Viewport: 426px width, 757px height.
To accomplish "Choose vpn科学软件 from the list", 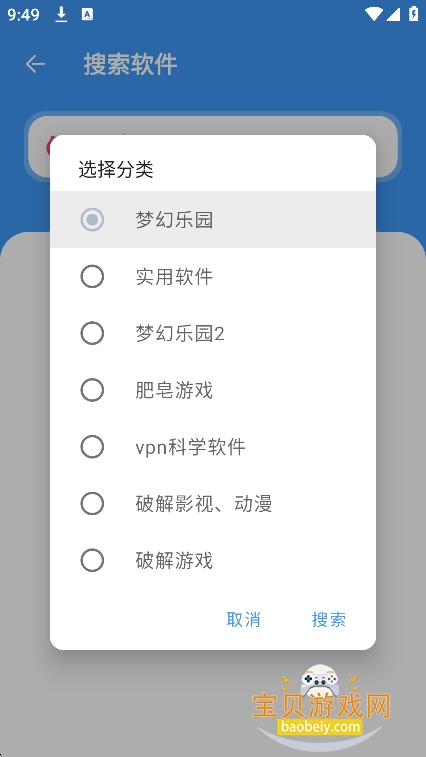I will [x=213, y=447].
